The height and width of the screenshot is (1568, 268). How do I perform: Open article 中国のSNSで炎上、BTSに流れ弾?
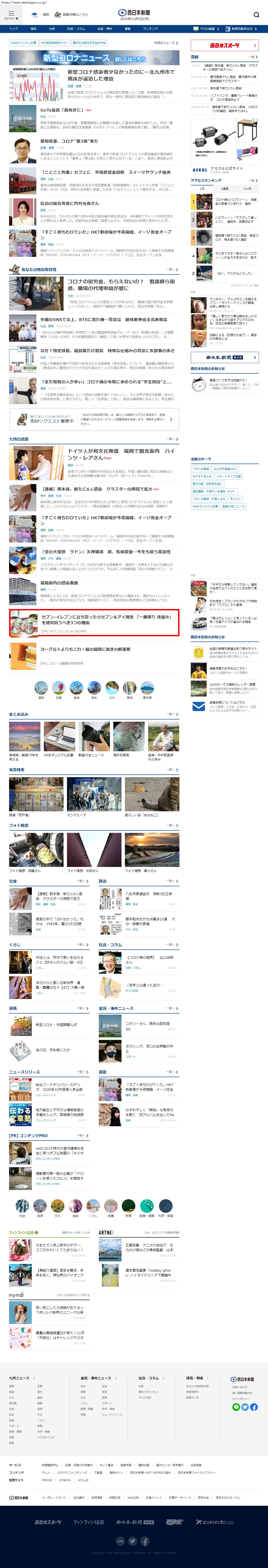[103, 320]
